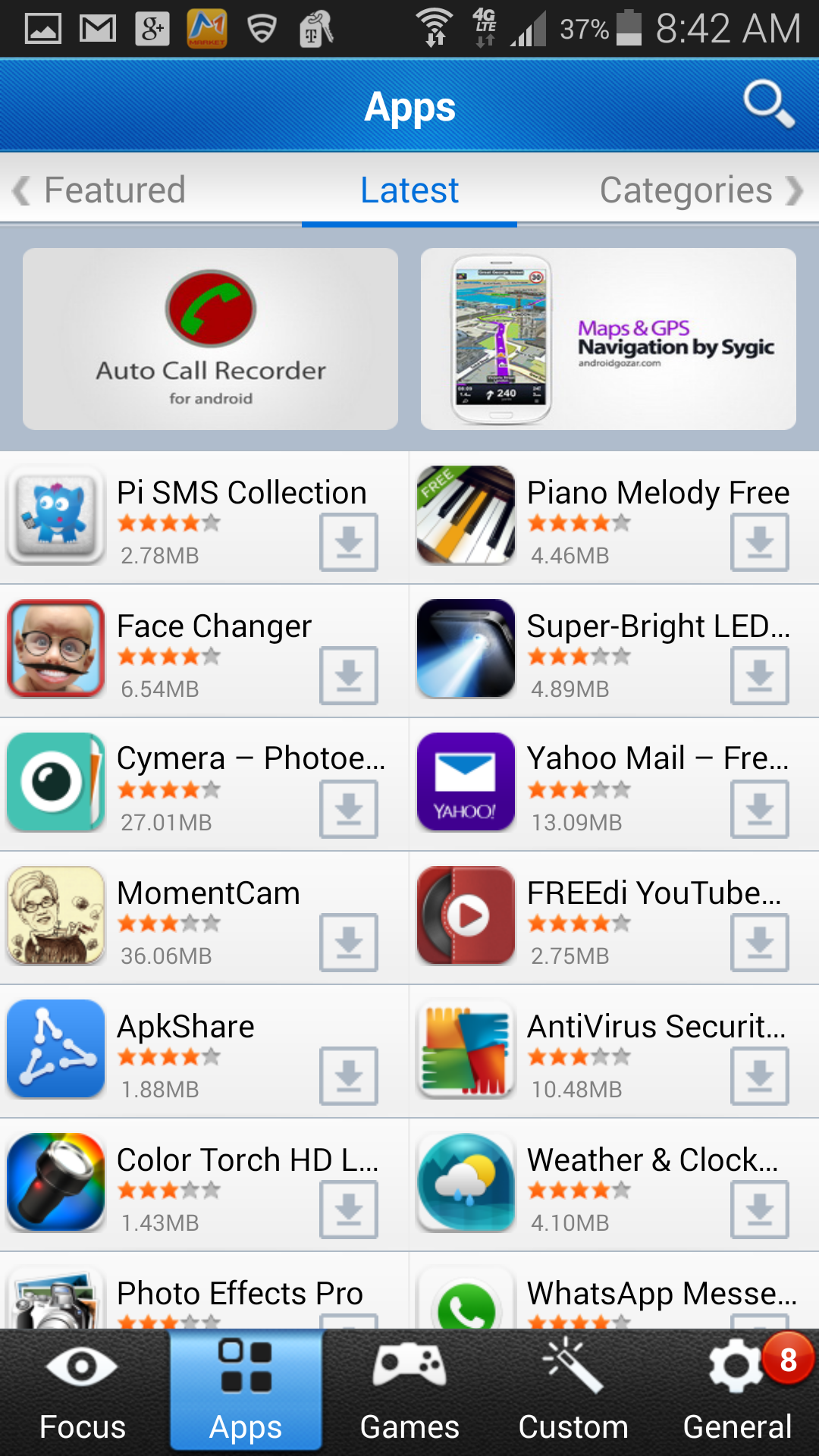This screenshot has width=819, height=1456.
Task: Download ApkShare
Action: (x=348, y=1075)
